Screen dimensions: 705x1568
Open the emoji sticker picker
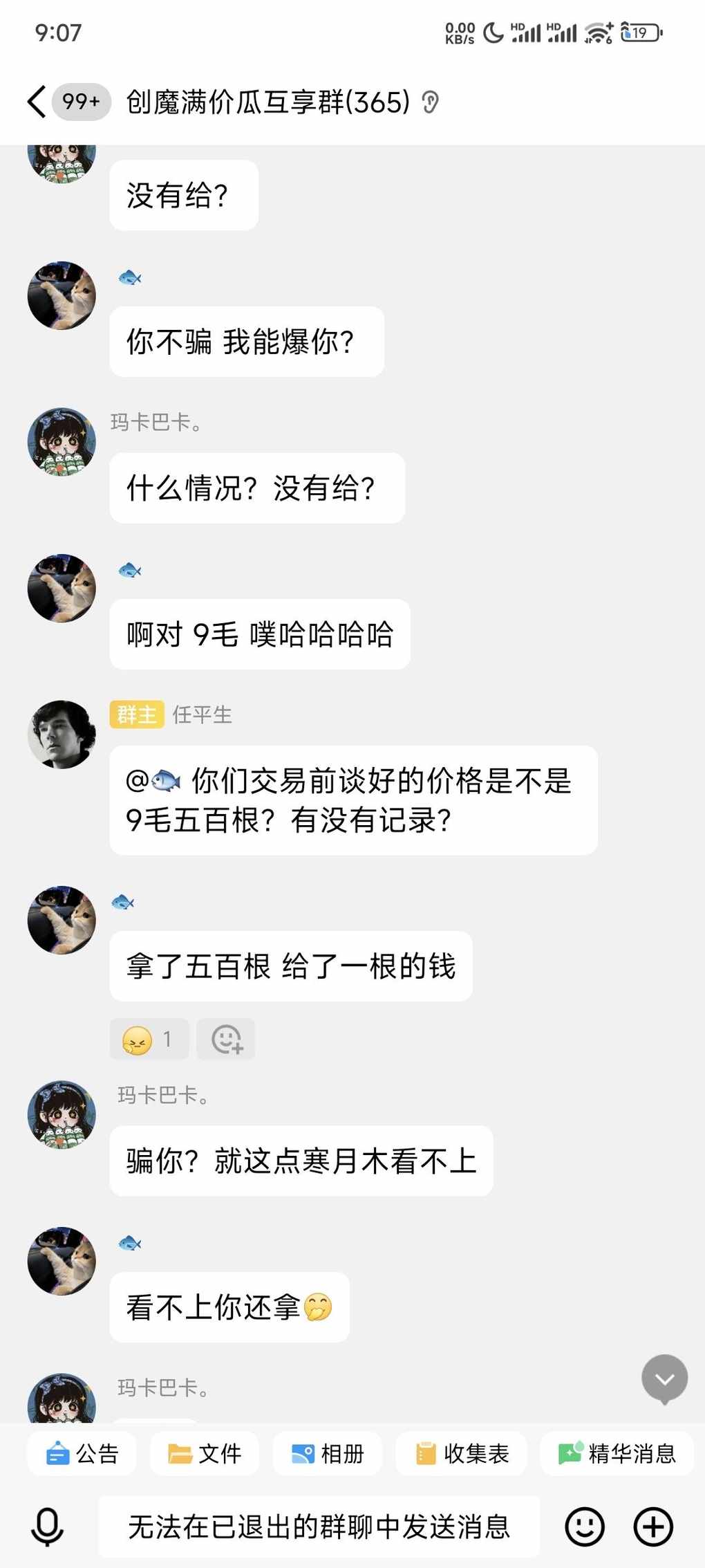point(585,1527)
